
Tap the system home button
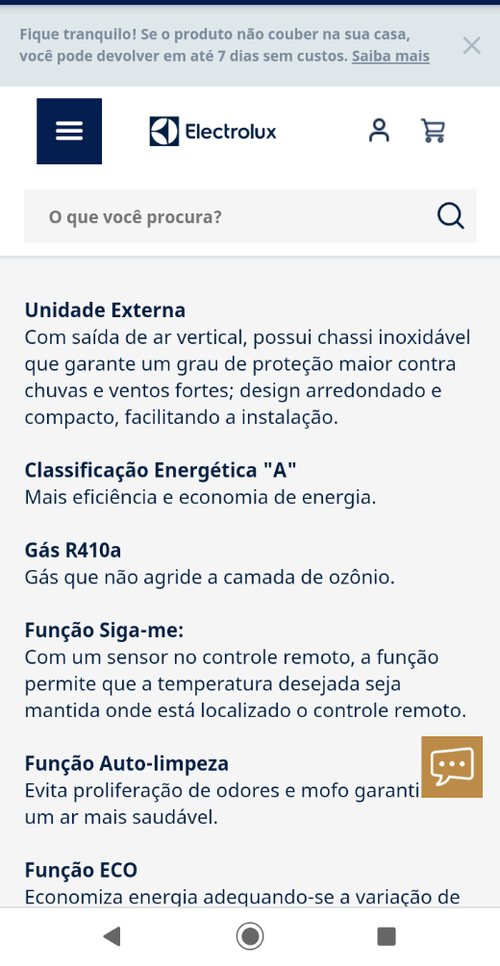tap(250, 936)
